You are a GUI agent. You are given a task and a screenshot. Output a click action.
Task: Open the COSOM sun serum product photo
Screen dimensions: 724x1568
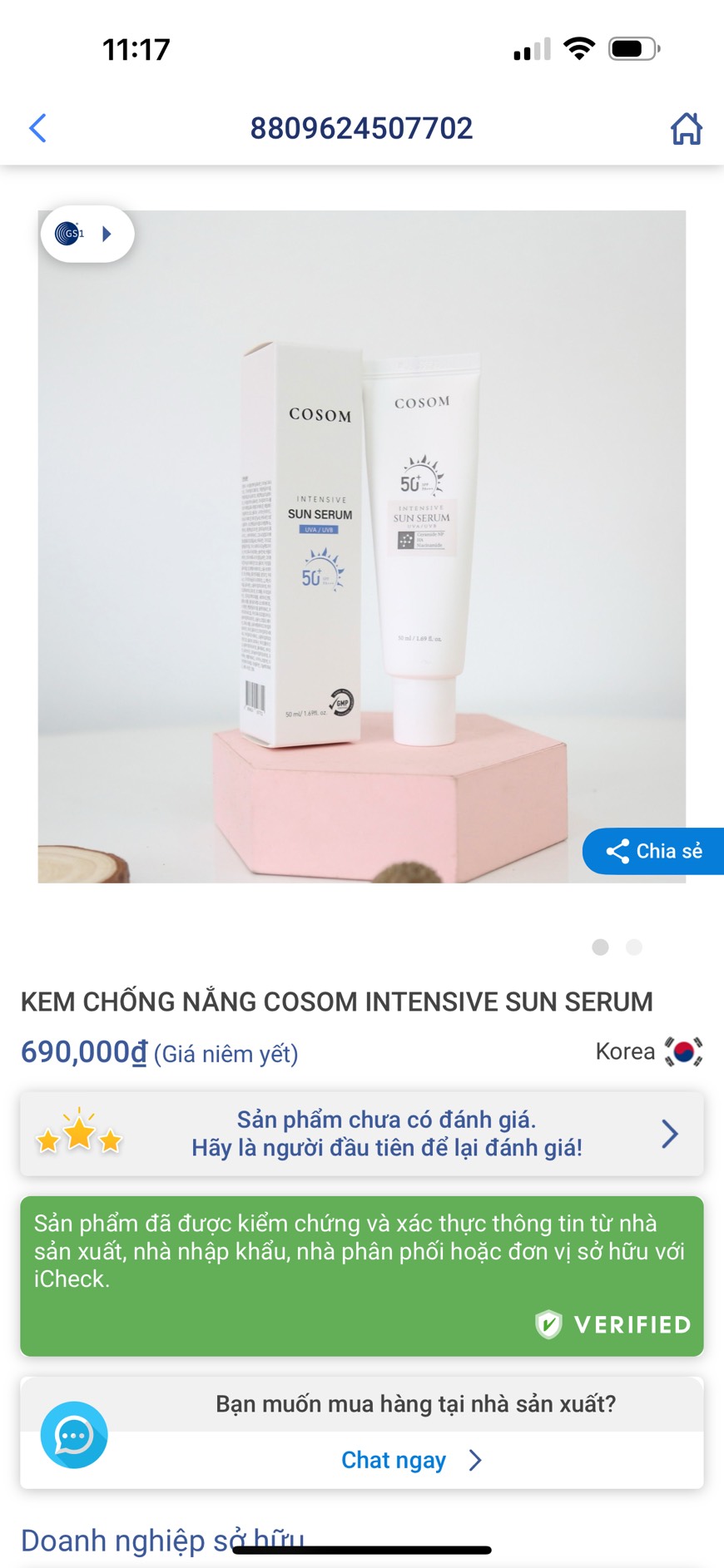click(x=361, y=546)
